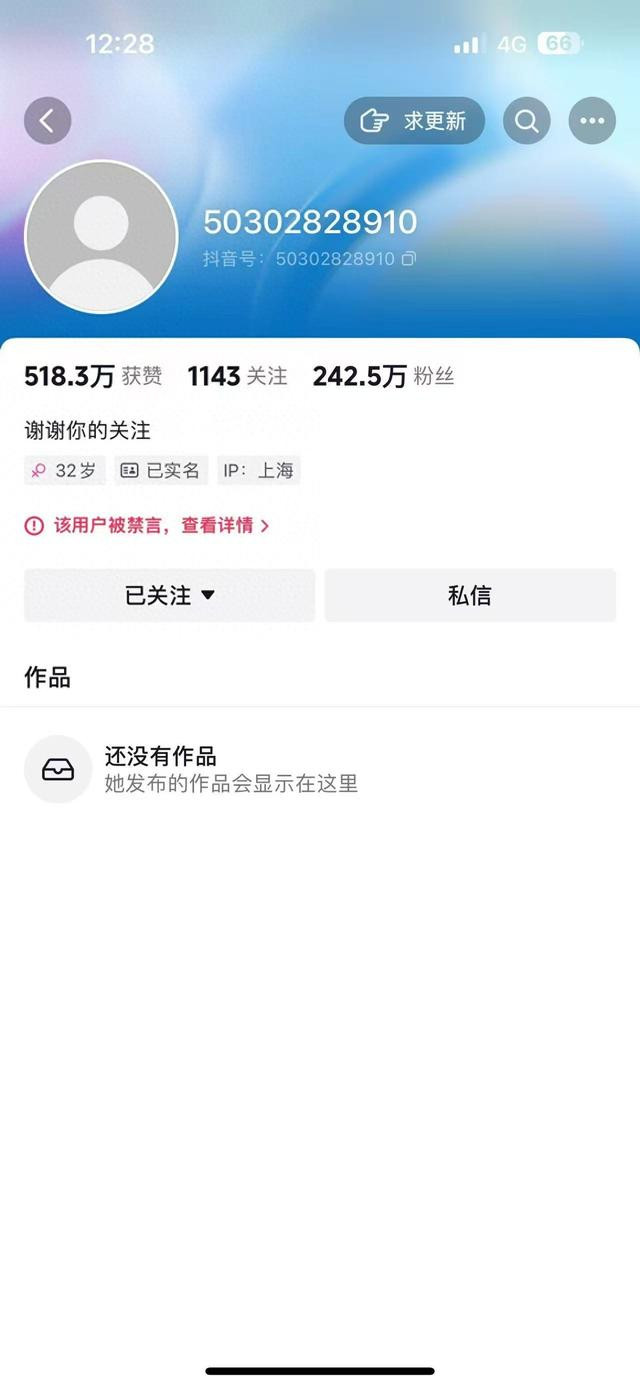Image resolution: width=640 pixels, height=1387 pixels.
Task: View details for 该用户被禁言
Action: [x=148, y=525]
